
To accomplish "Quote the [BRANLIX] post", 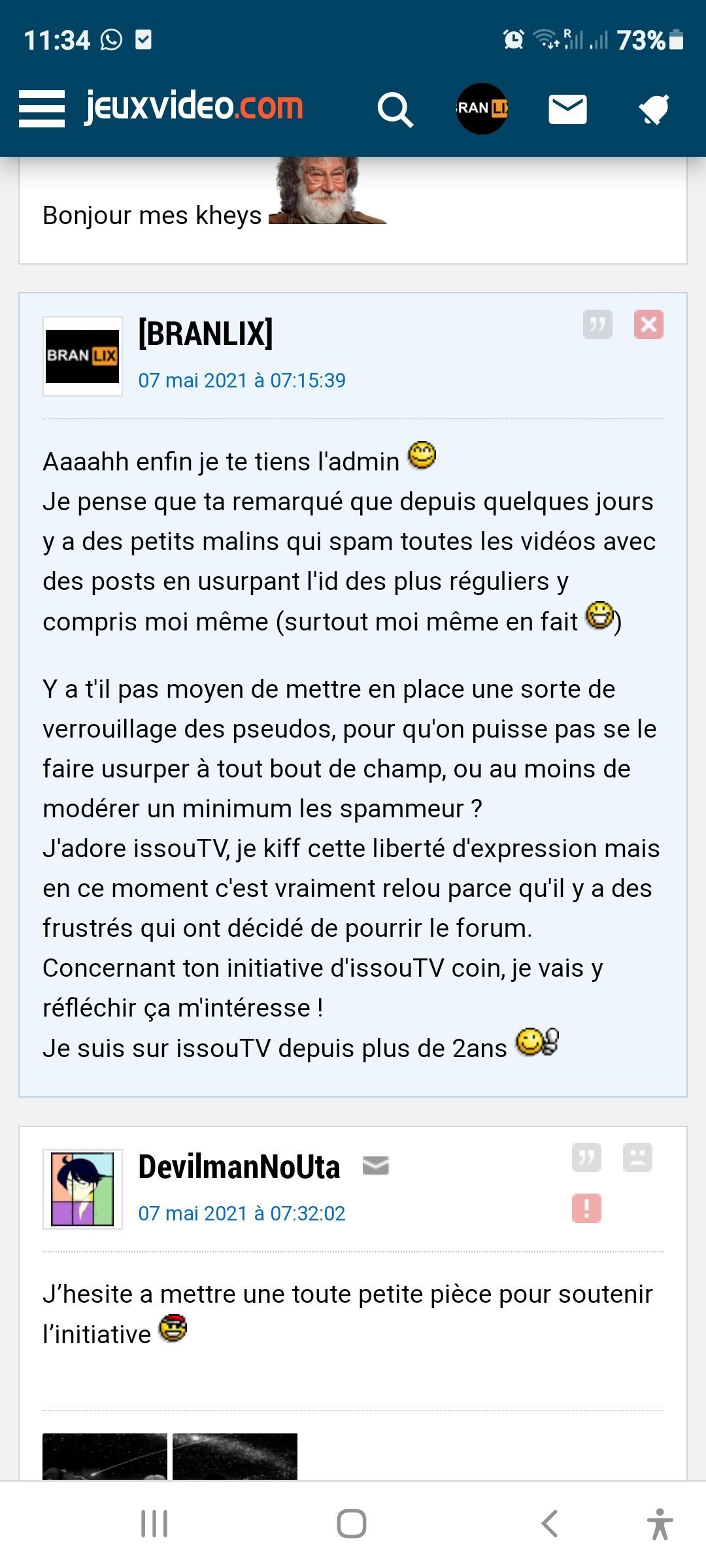I will pyautogui.click(x=597, y=325).
